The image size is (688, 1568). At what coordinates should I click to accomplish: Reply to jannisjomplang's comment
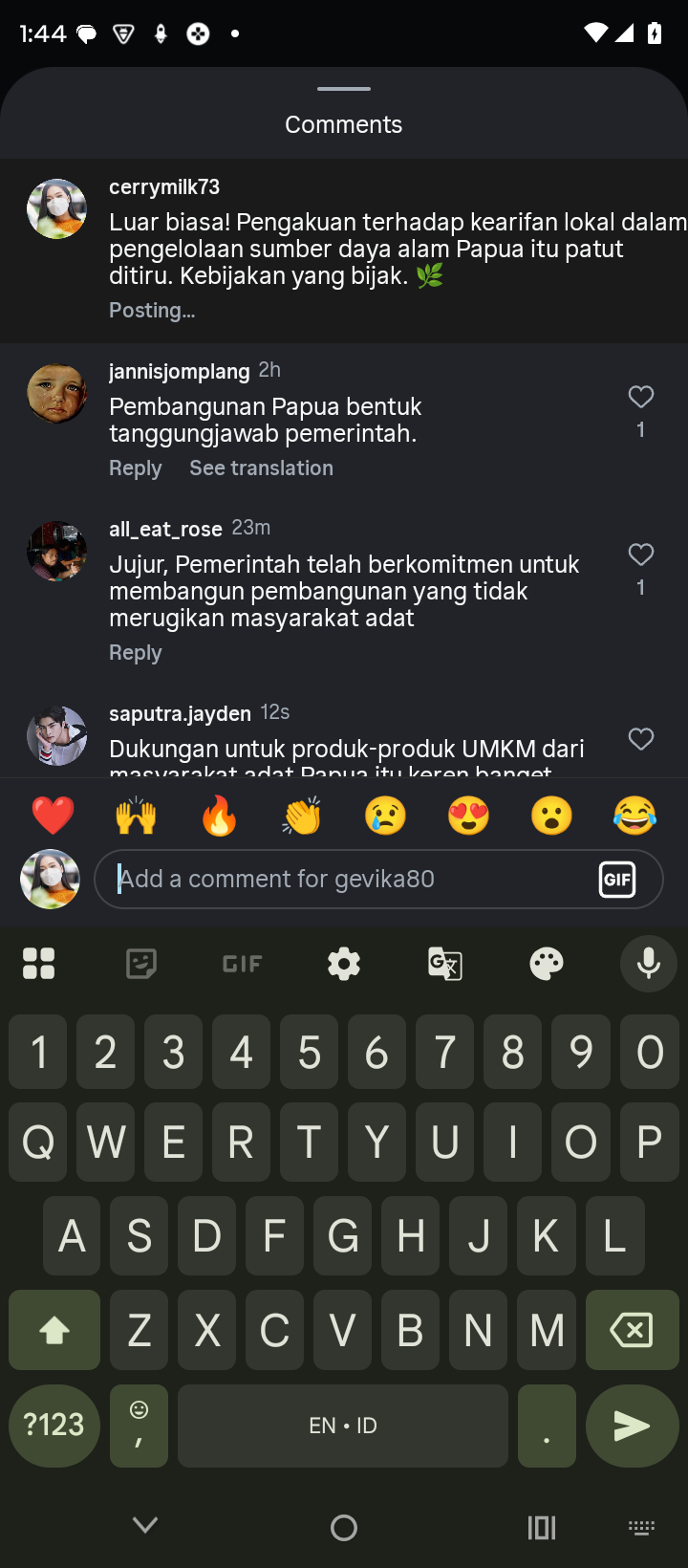(x=136, y=468)
